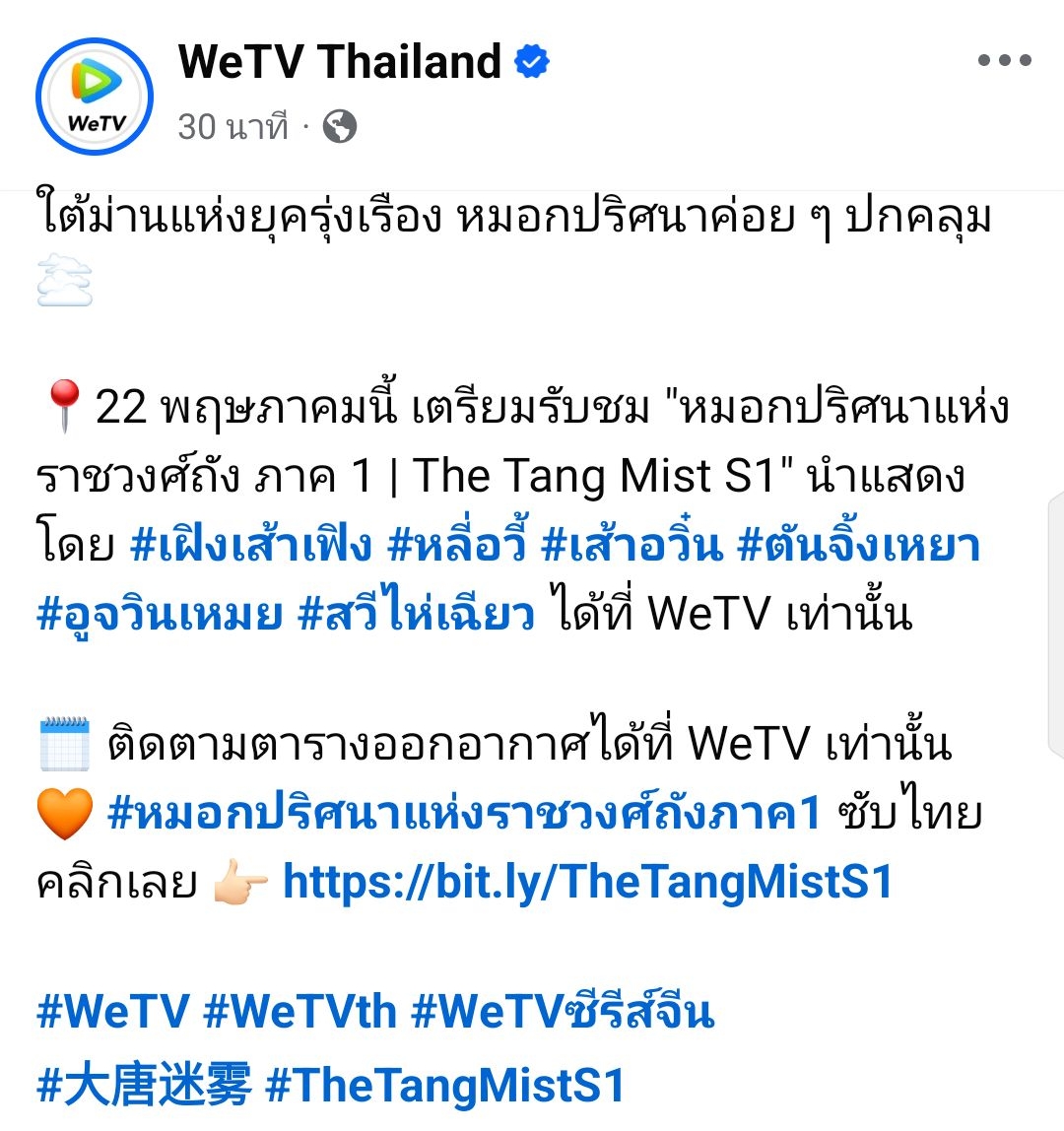
Task: Open the post's three-dot options menu
Action: point(1004,61)
